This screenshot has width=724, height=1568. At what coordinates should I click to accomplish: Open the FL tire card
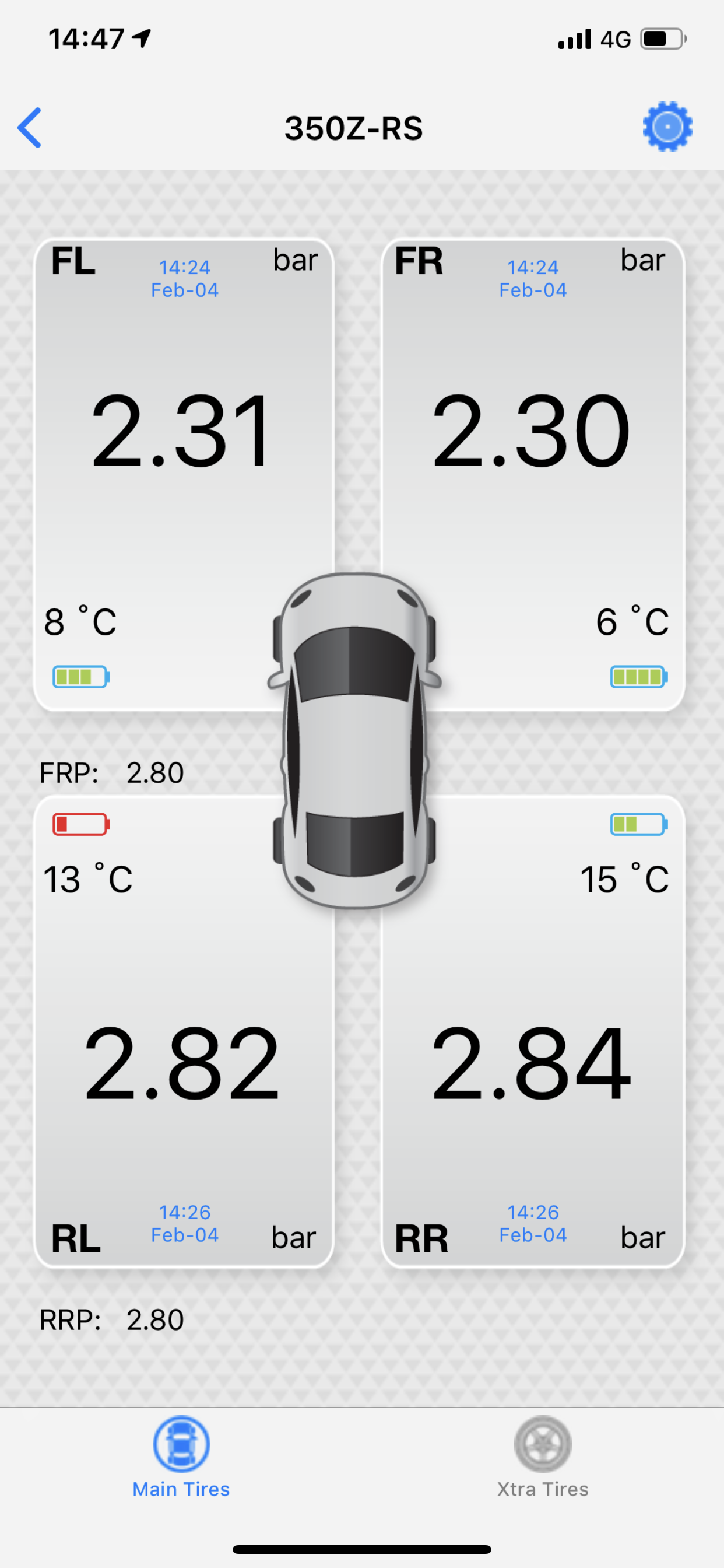pyautogui.click(x=184, y=475)
